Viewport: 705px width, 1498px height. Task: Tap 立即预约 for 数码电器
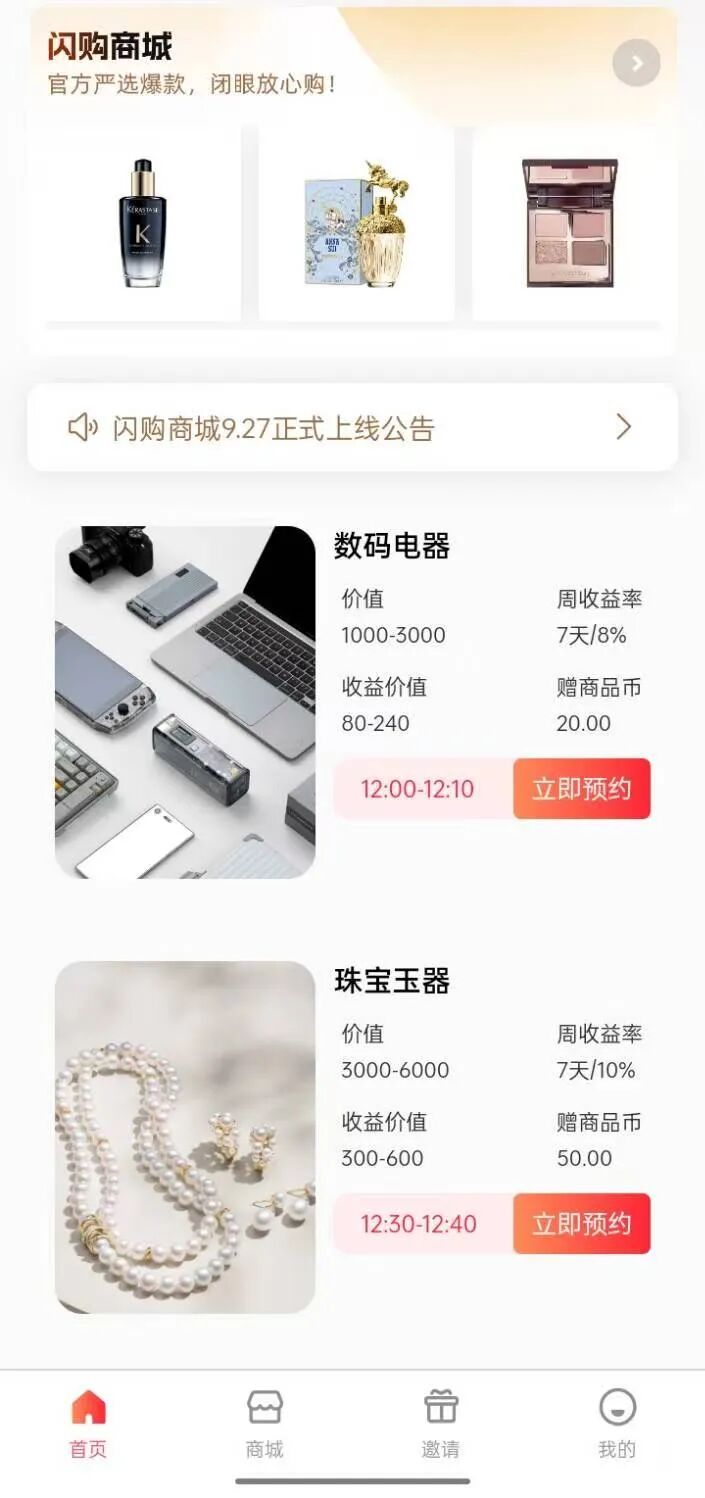click(x=582, y=789)
